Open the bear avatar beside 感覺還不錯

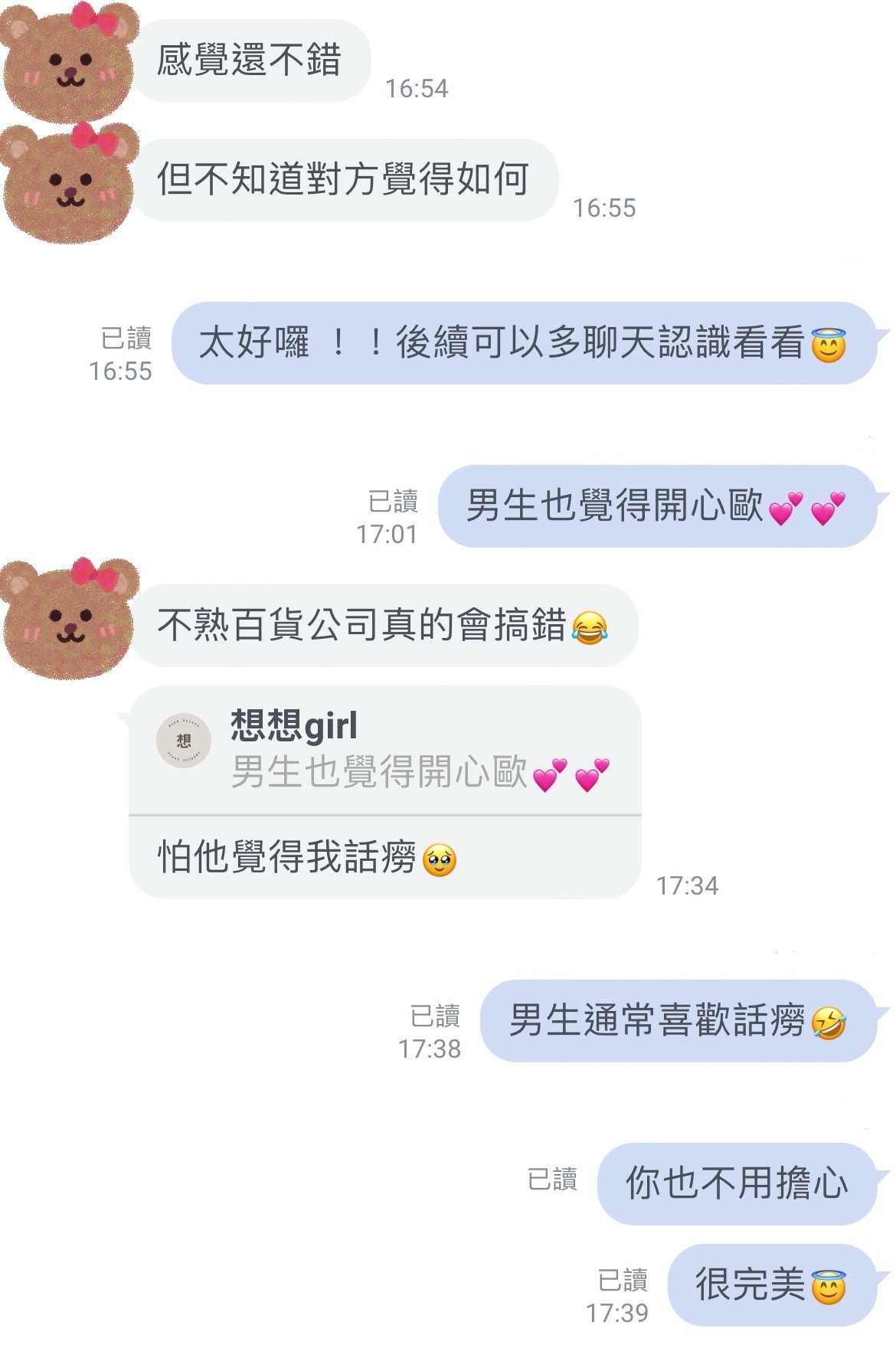69,63
